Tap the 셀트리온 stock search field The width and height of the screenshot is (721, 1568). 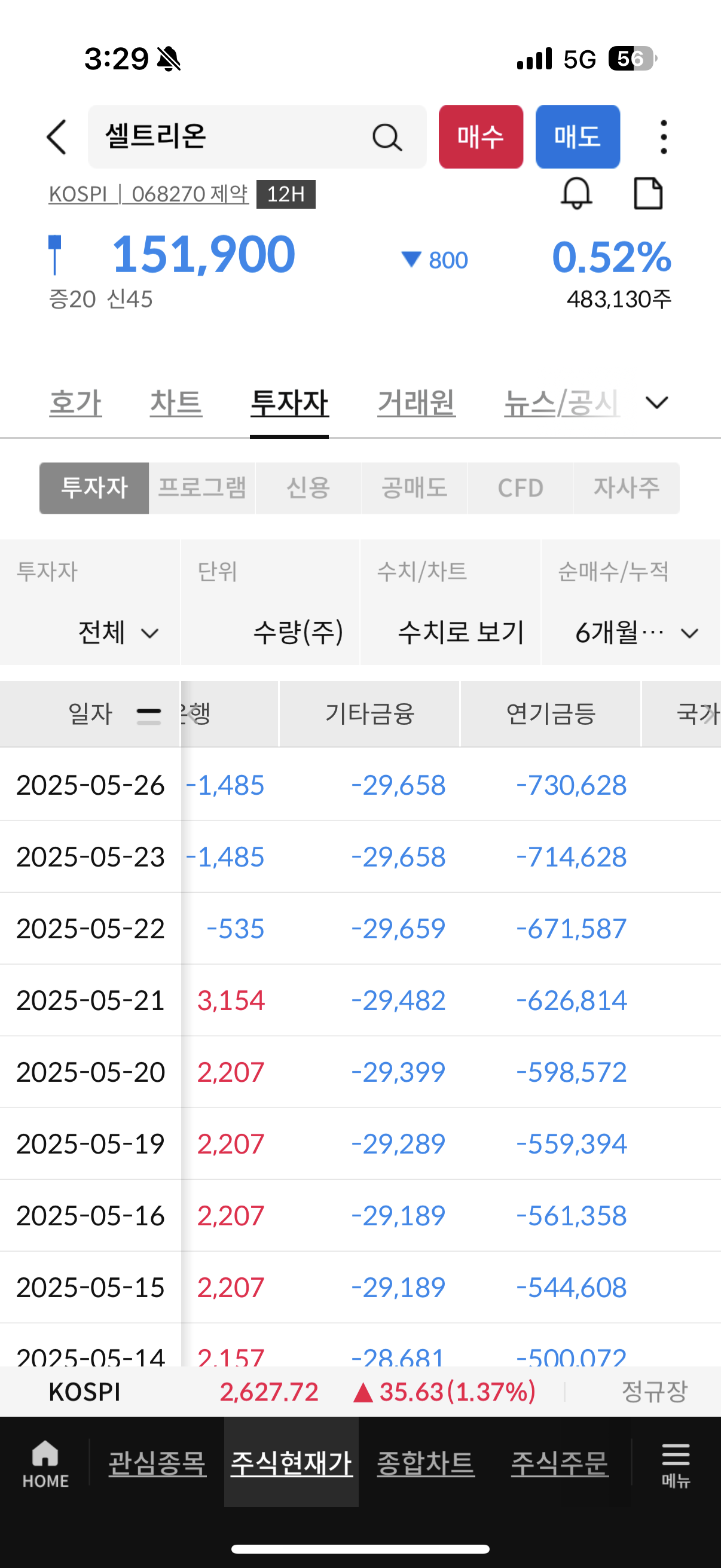tap(256, 137)
